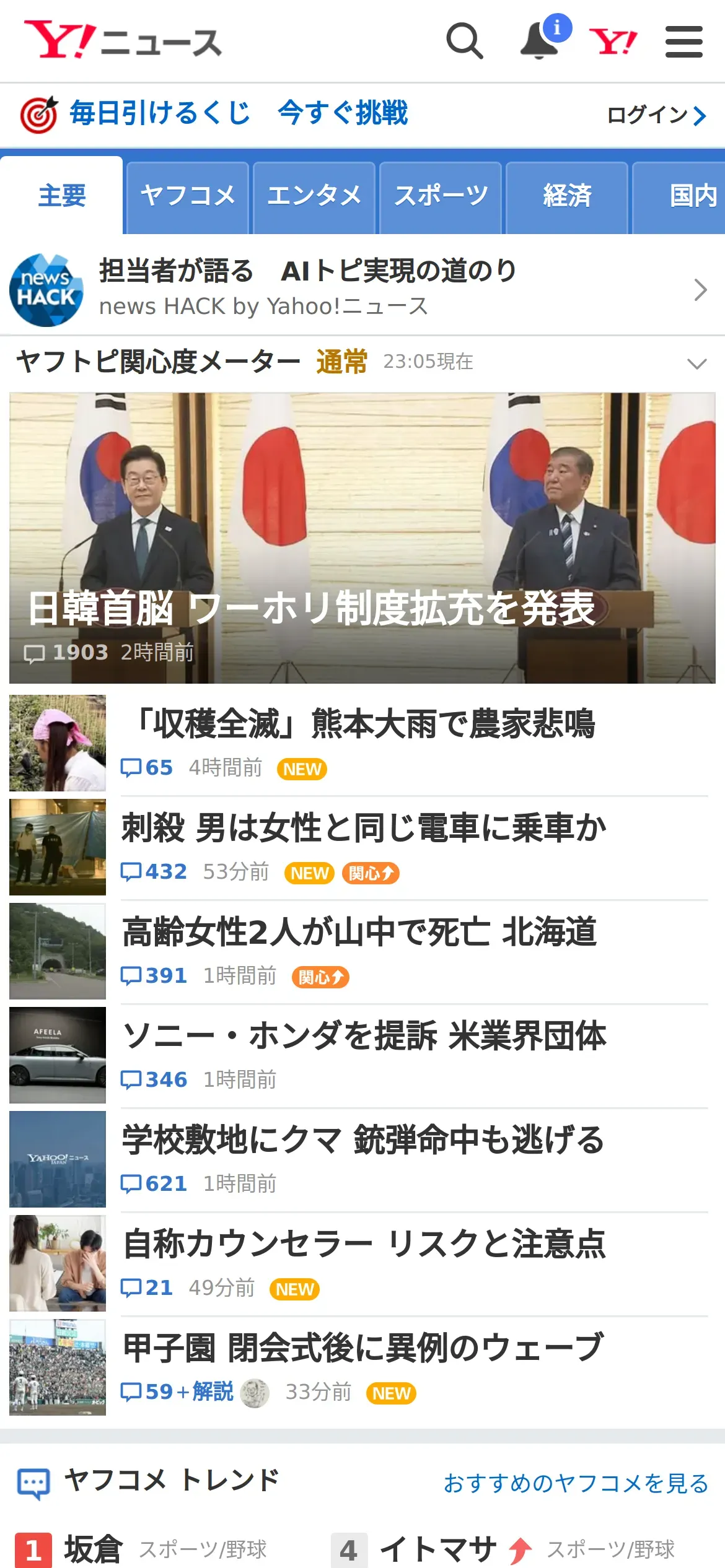The height and width of the screenshot is (1568, 725).
Task: Switch to the 経済 tab
Action: 567,196
